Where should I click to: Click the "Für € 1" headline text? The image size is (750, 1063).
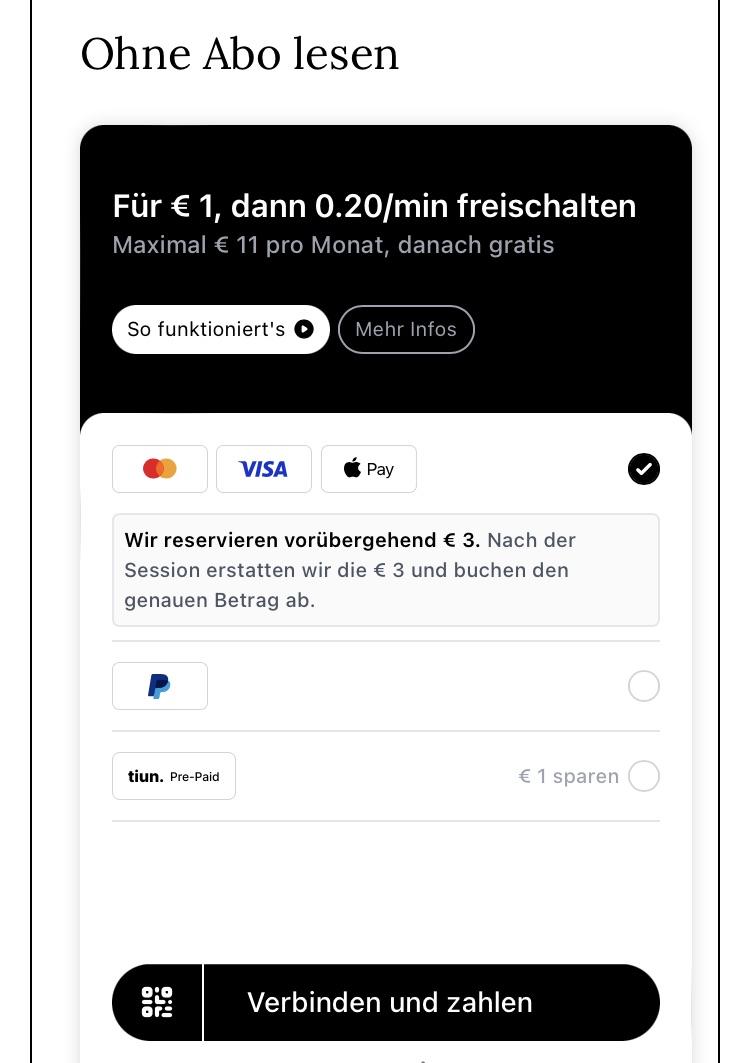(x=374, y=206)
